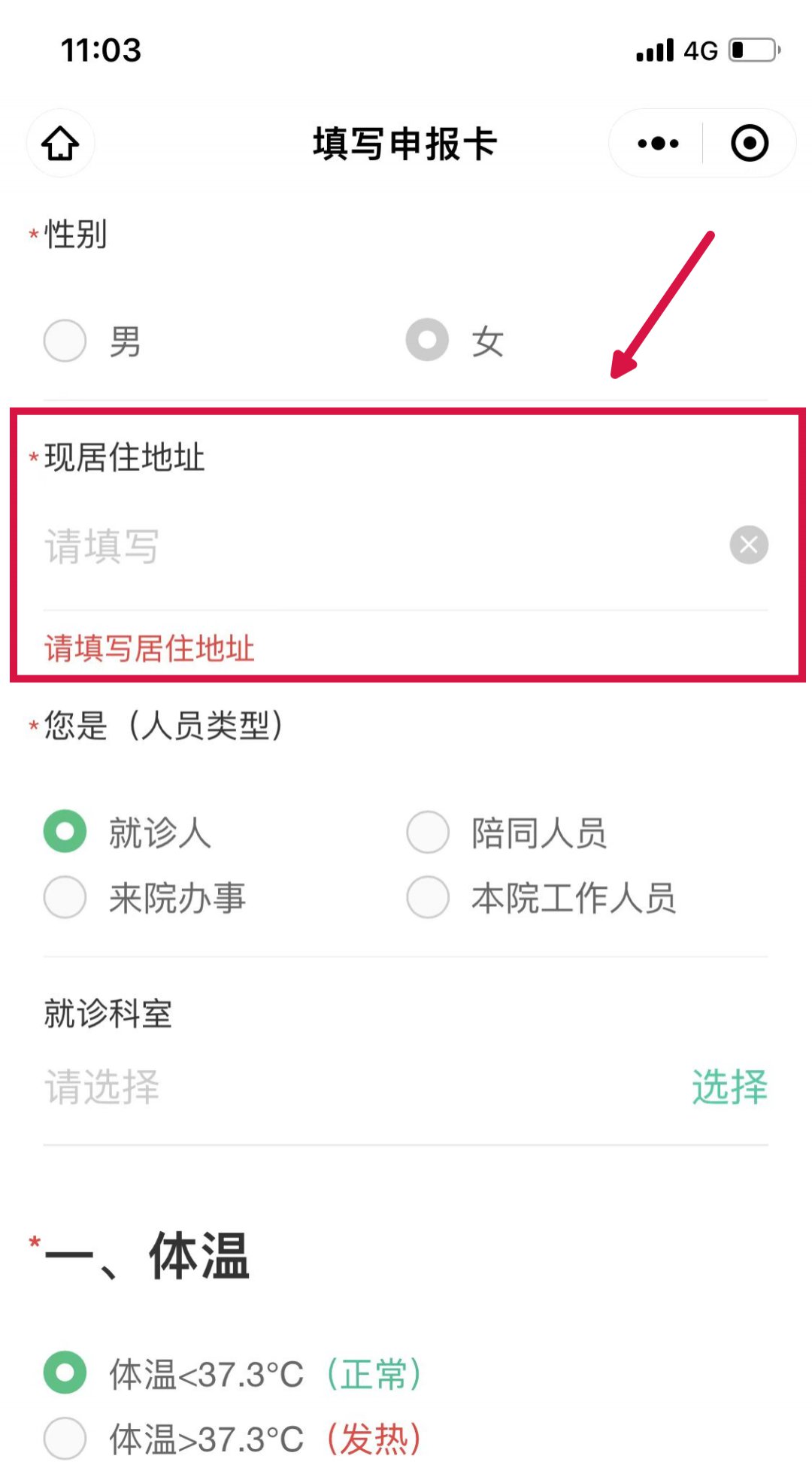Select 男 as gender

click(65, 341)
